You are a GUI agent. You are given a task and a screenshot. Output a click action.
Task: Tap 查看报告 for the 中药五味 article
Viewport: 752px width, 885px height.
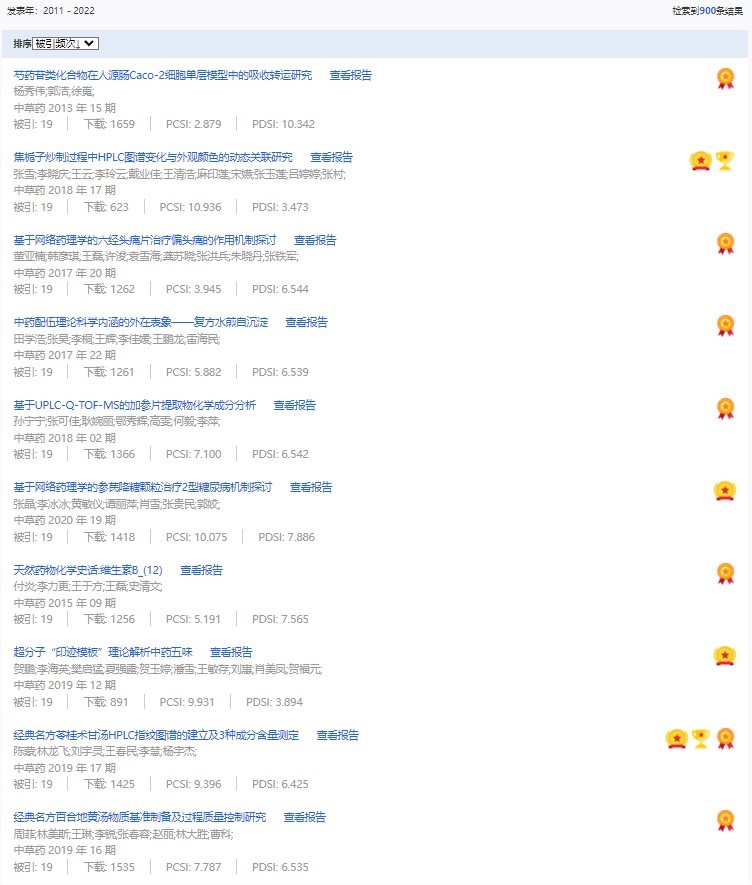point(231,652)
